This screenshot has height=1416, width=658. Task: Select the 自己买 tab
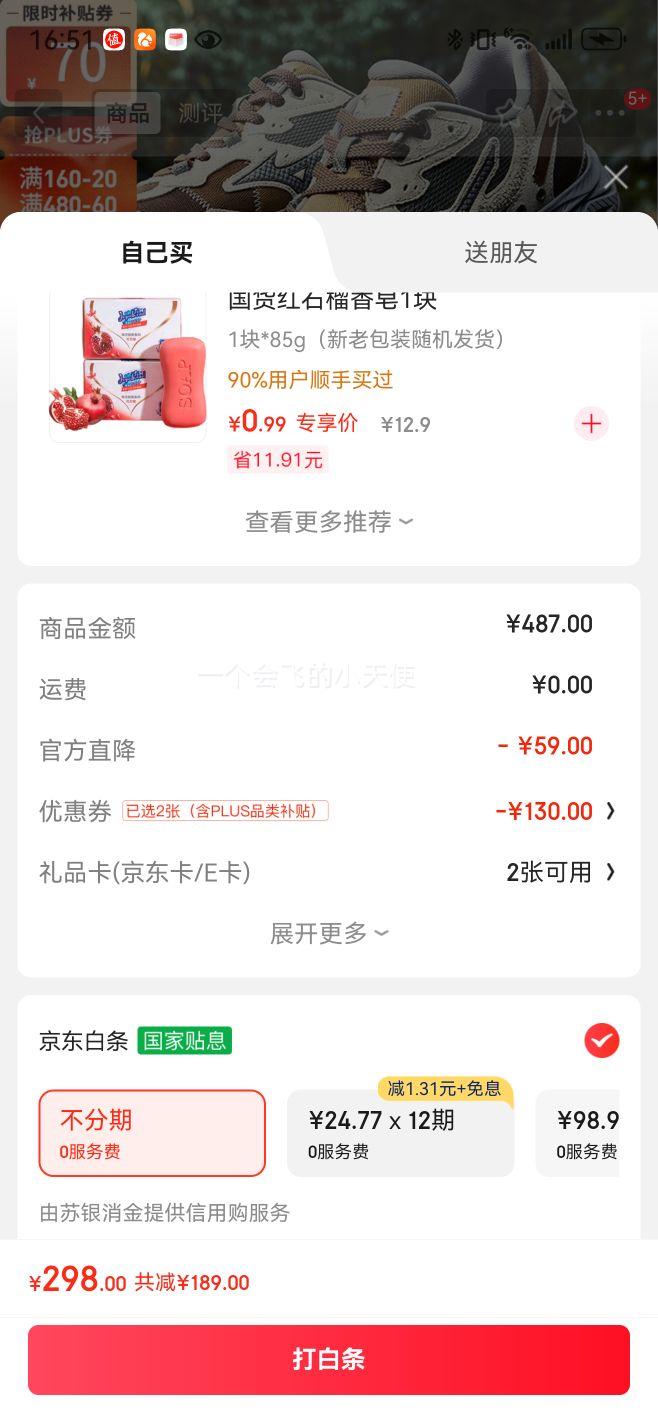[157, 252]
